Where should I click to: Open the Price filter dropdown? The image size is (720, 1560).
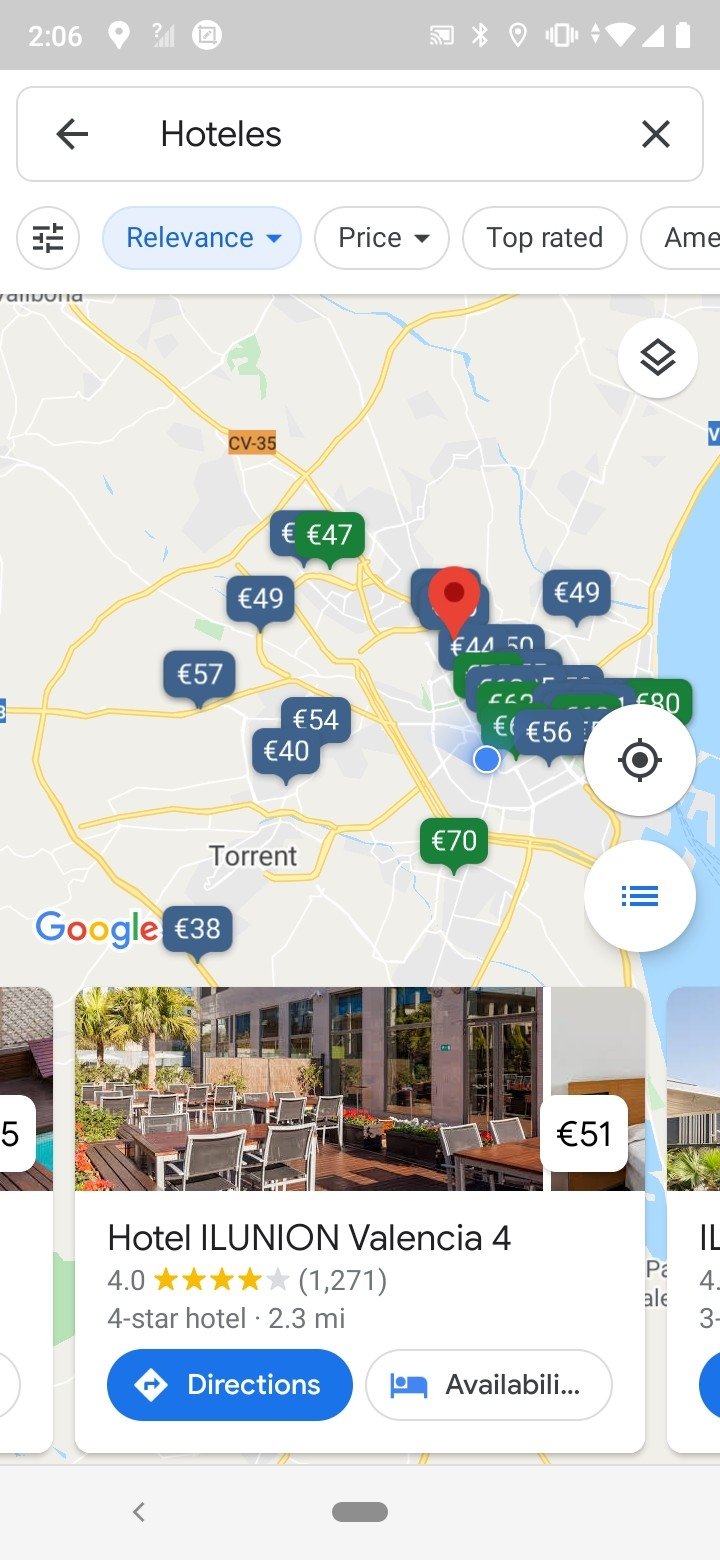382,238
